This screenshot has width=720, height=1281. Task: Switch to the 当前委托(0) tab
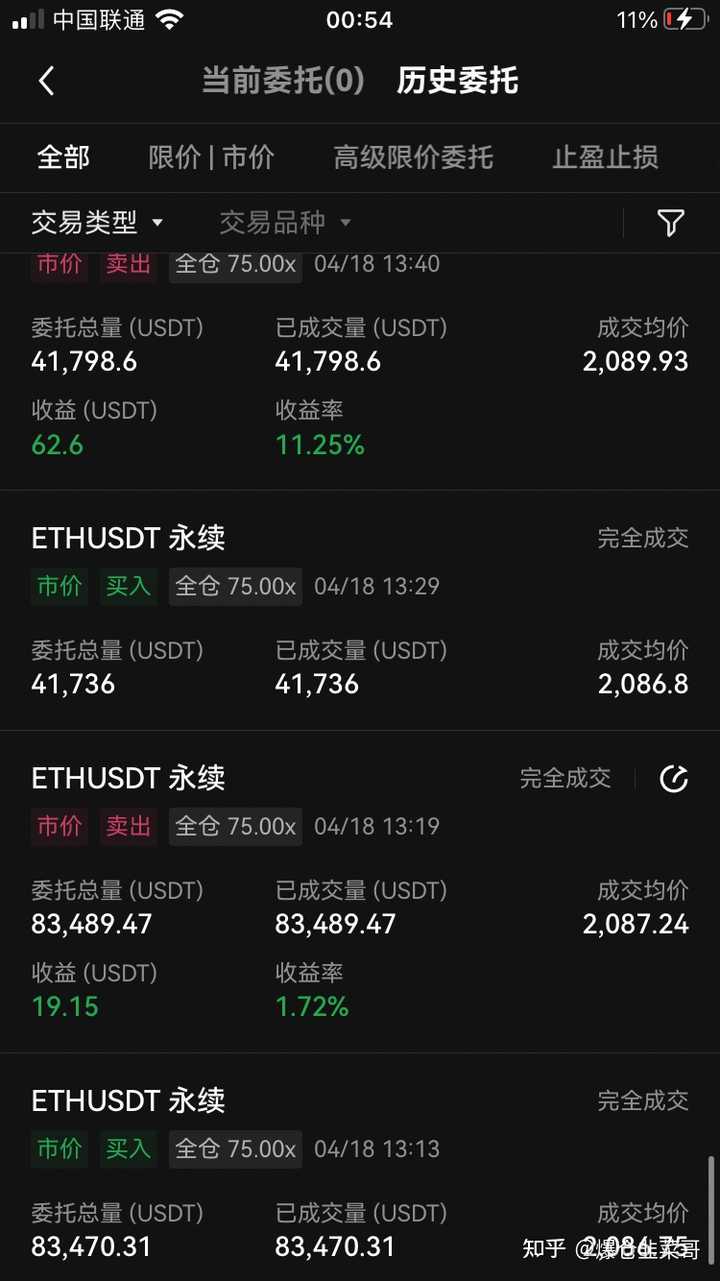coord(281,81)
